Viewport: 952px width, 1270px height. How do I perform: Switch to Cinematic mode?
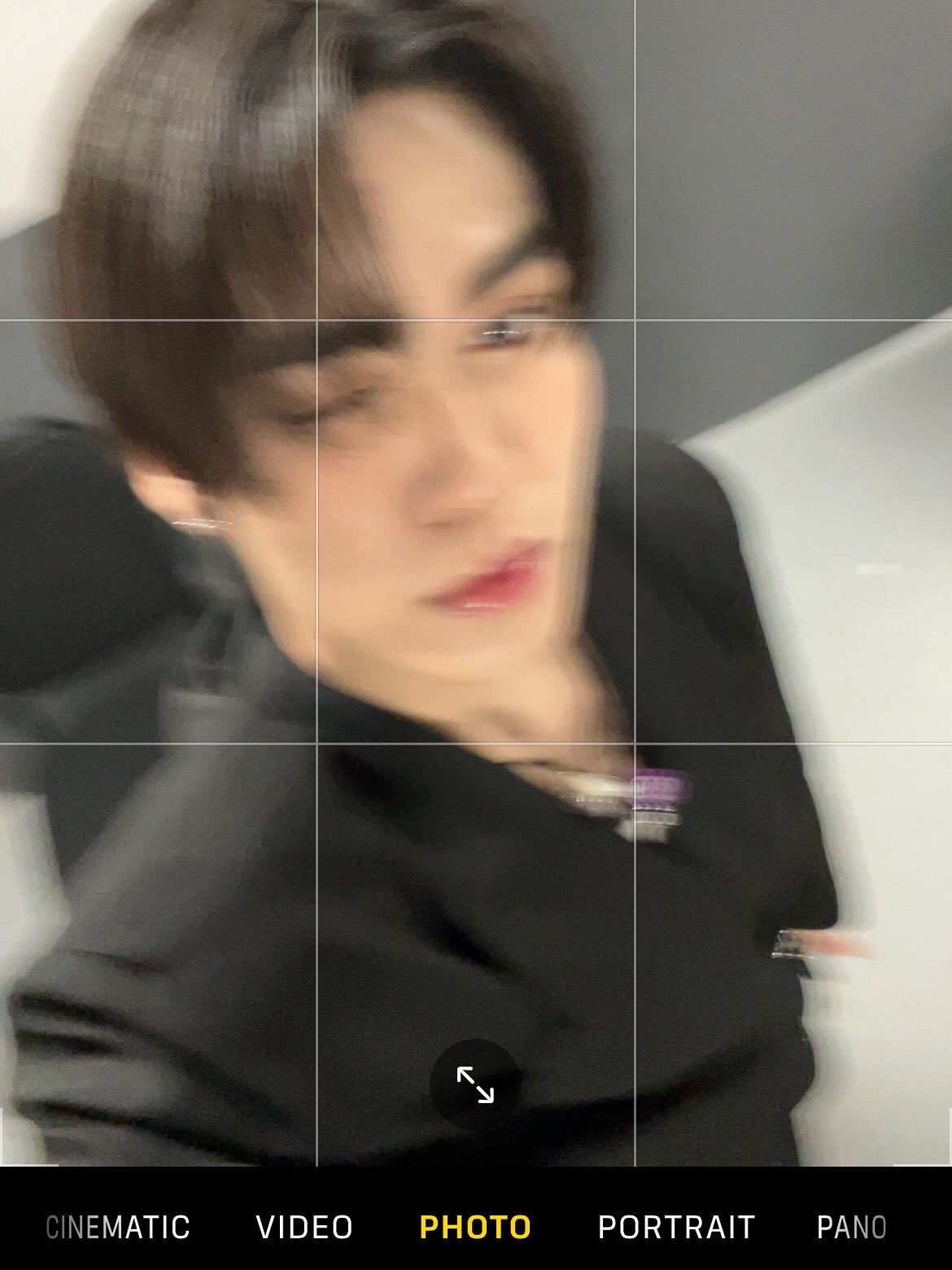(x=118, y=1227)
